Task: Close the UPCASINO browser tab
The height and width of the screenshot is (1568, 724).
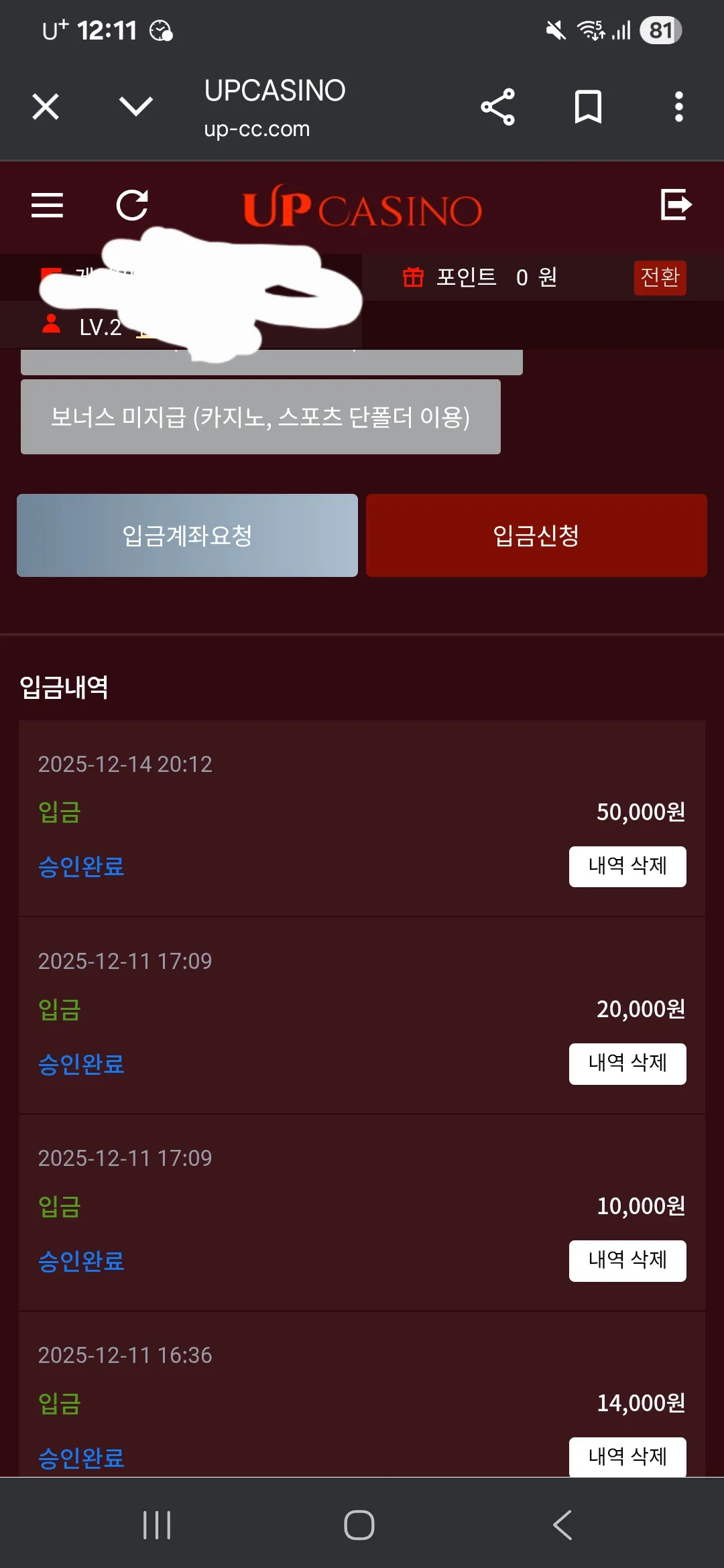Action: (x=46, y=107)
